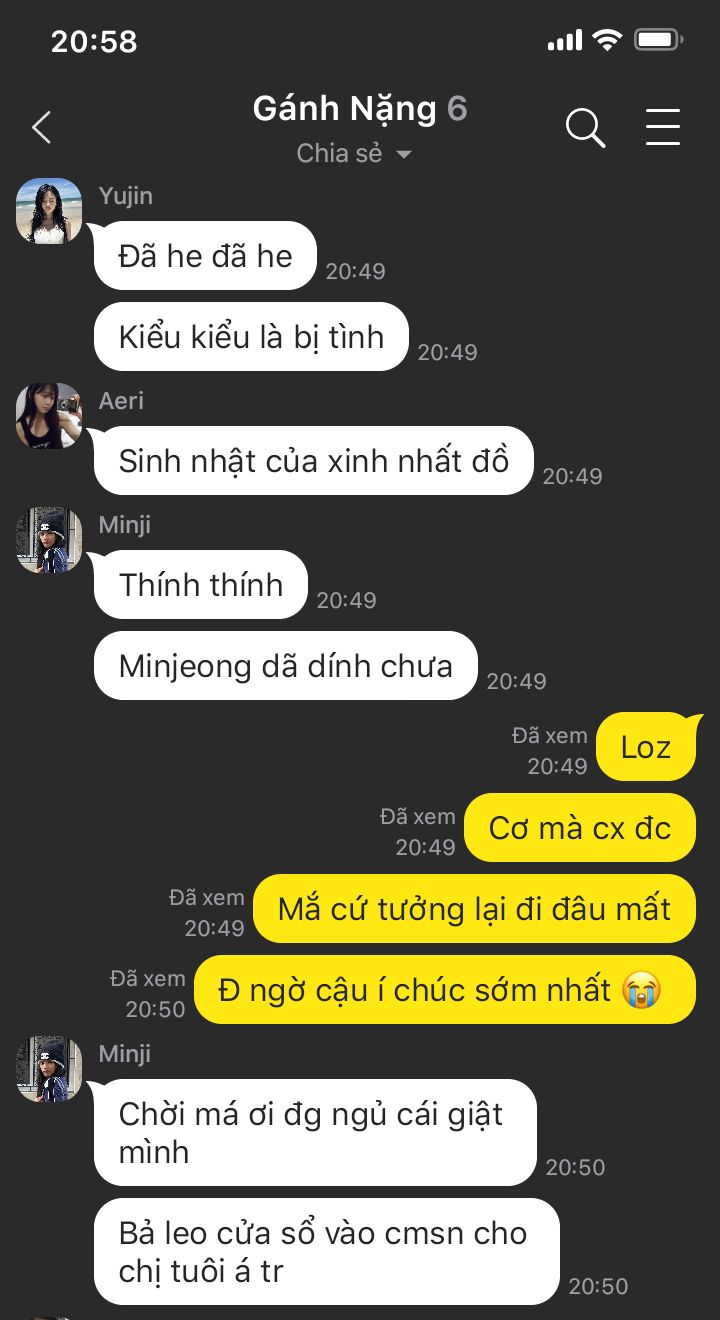
Task: Open Yujin's profile picture
Action: 49,211
